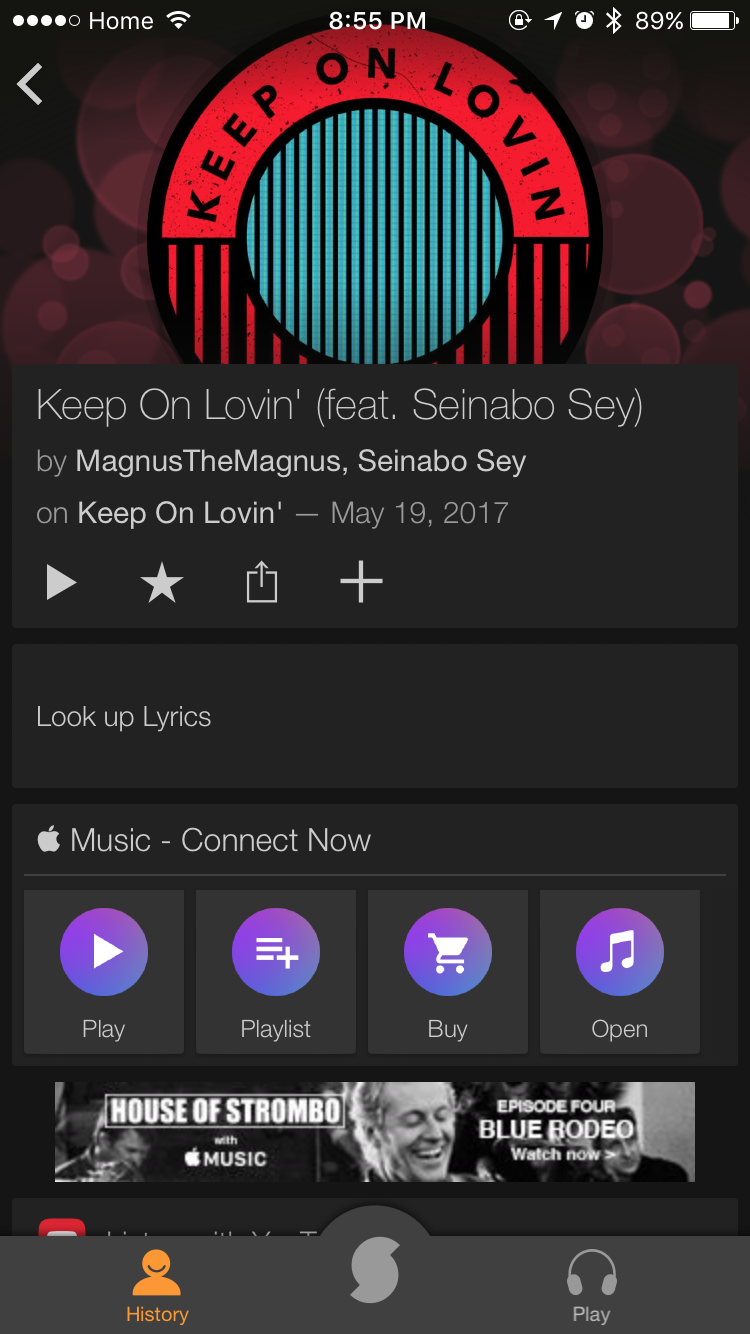Image resolution: width=750 pixels, height=1334 pixels.
Task: Tap the center SoundHound listen button
Action: (375, 1270)
